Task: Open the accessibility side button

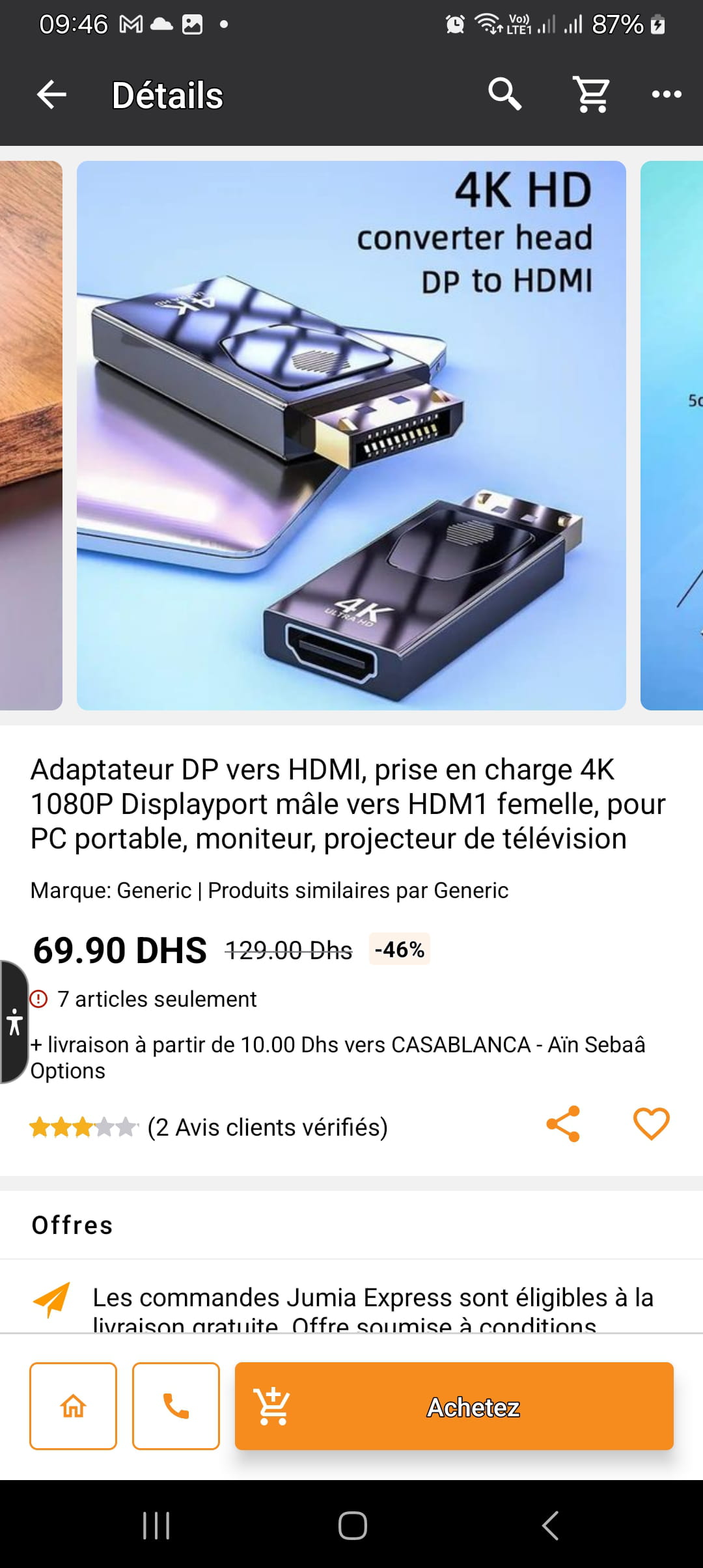Action: [x=14, y=1022]
